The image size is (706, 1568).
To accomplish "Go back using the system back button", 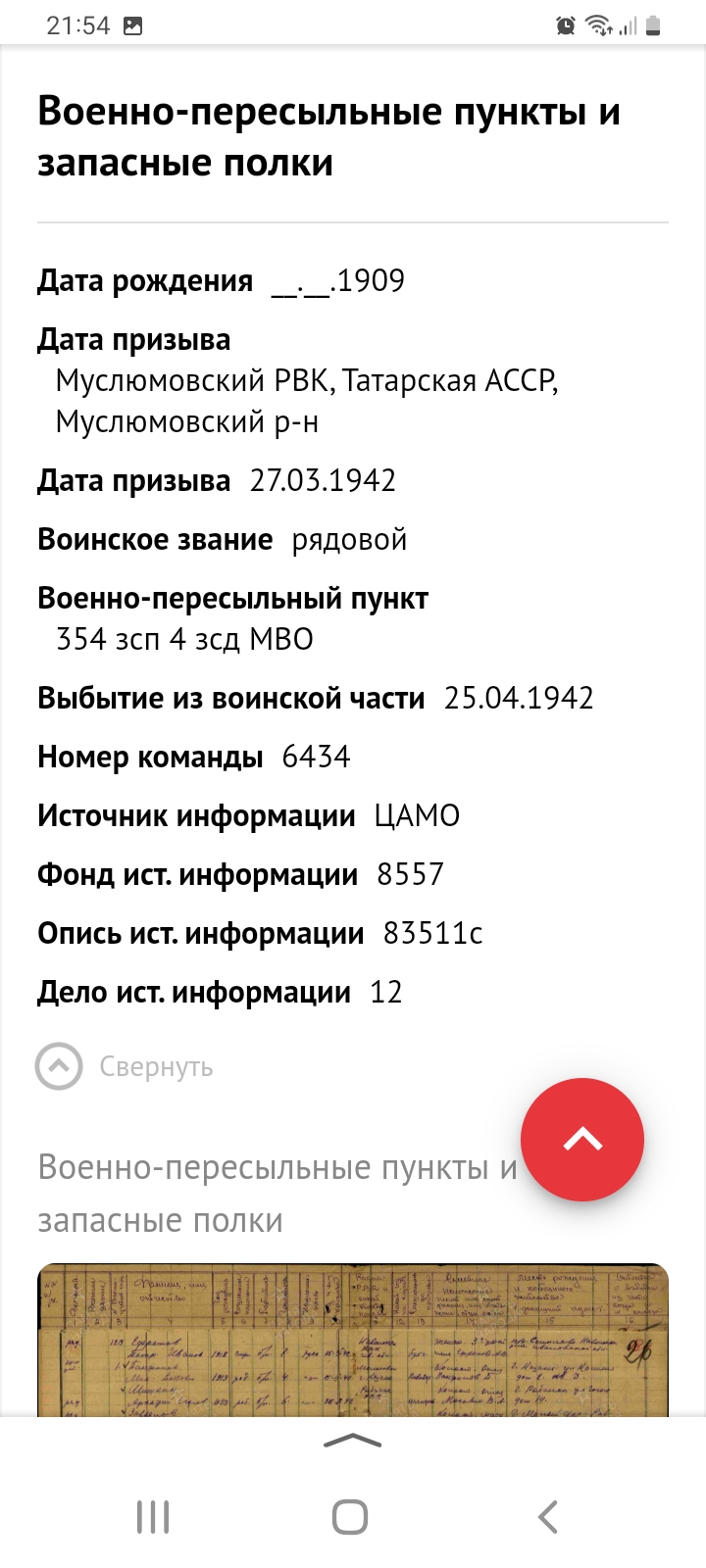I will tap(548, 1517).
